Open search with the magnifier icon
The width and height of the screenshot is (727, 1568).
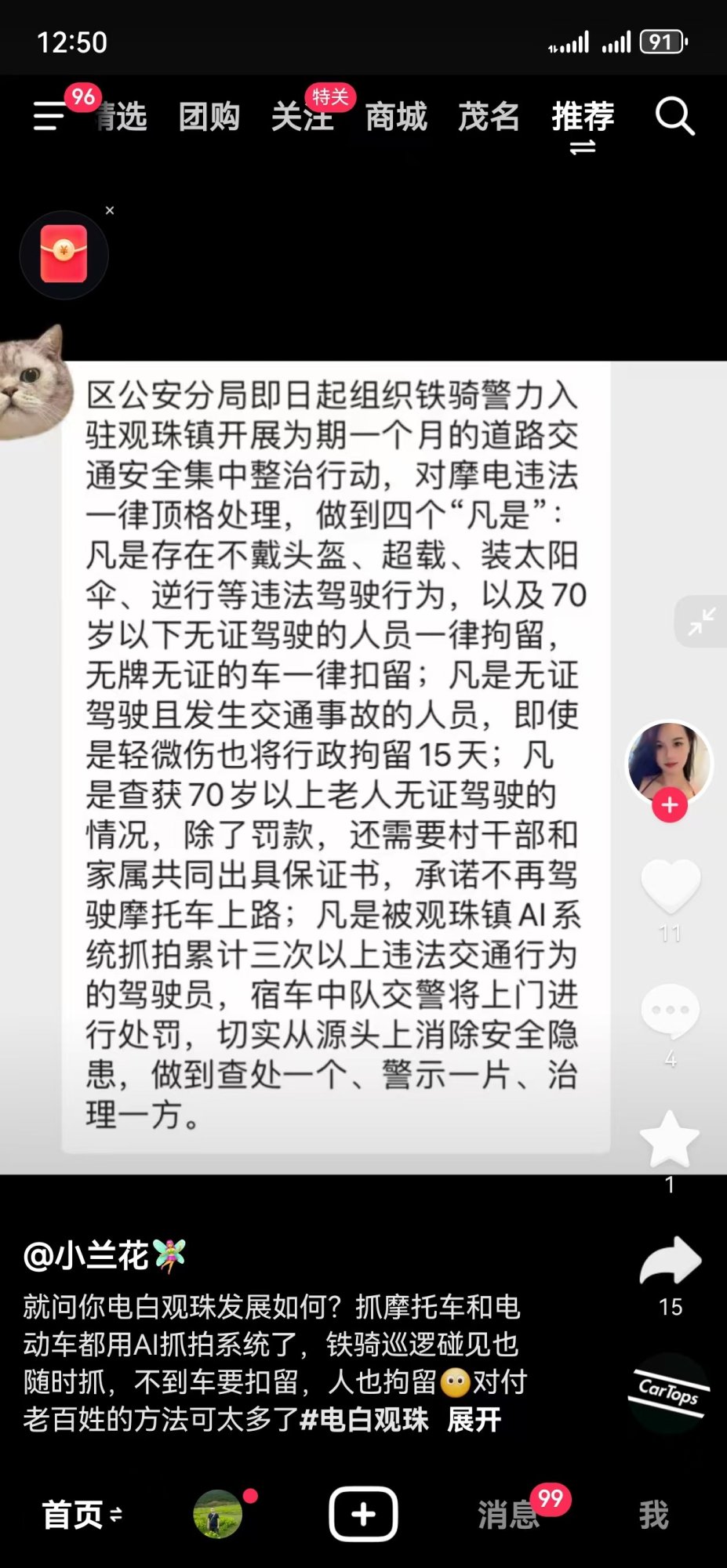(x=674, y=117)
